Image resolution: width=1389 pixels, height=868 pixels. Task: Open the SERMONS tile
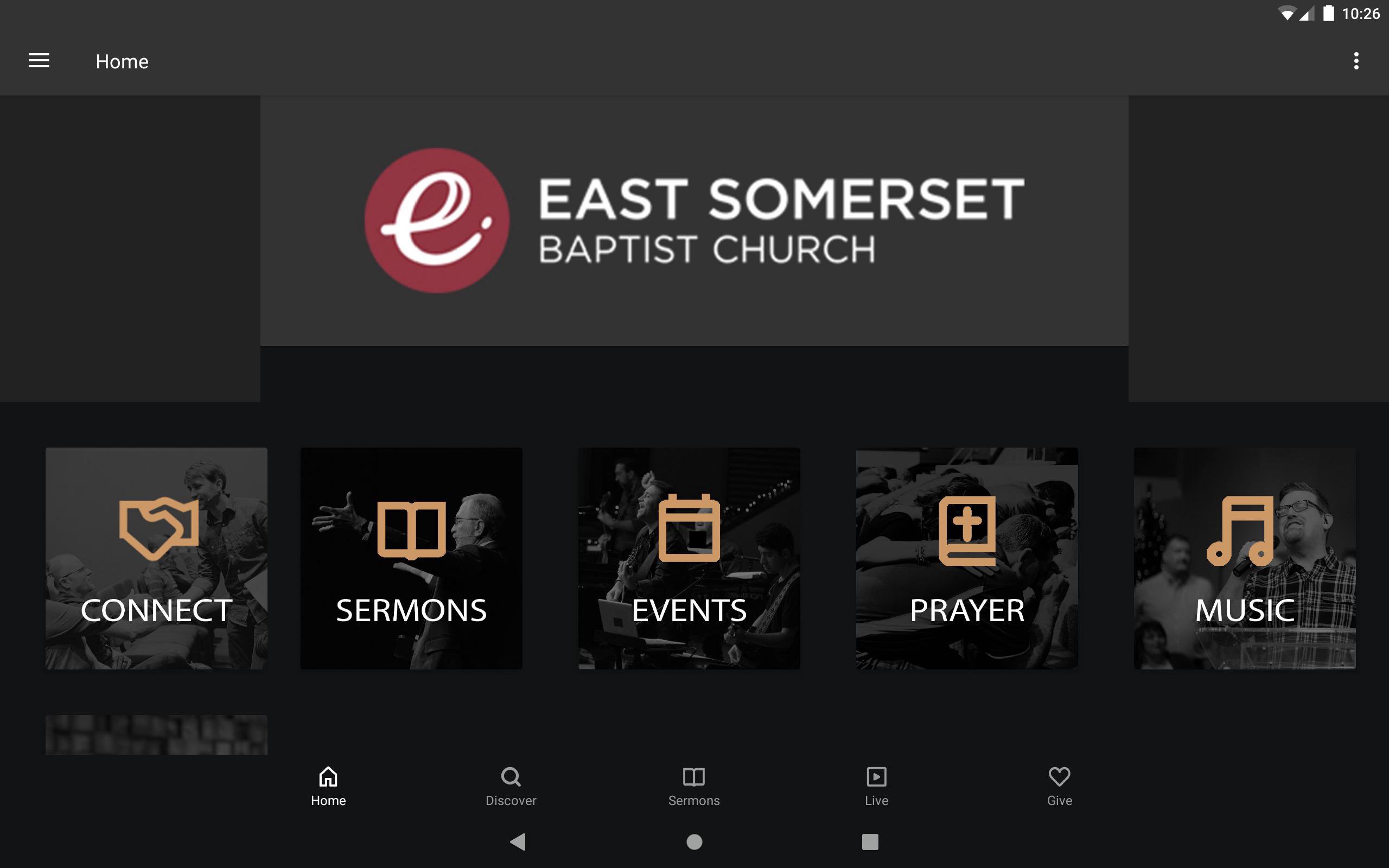411,558
